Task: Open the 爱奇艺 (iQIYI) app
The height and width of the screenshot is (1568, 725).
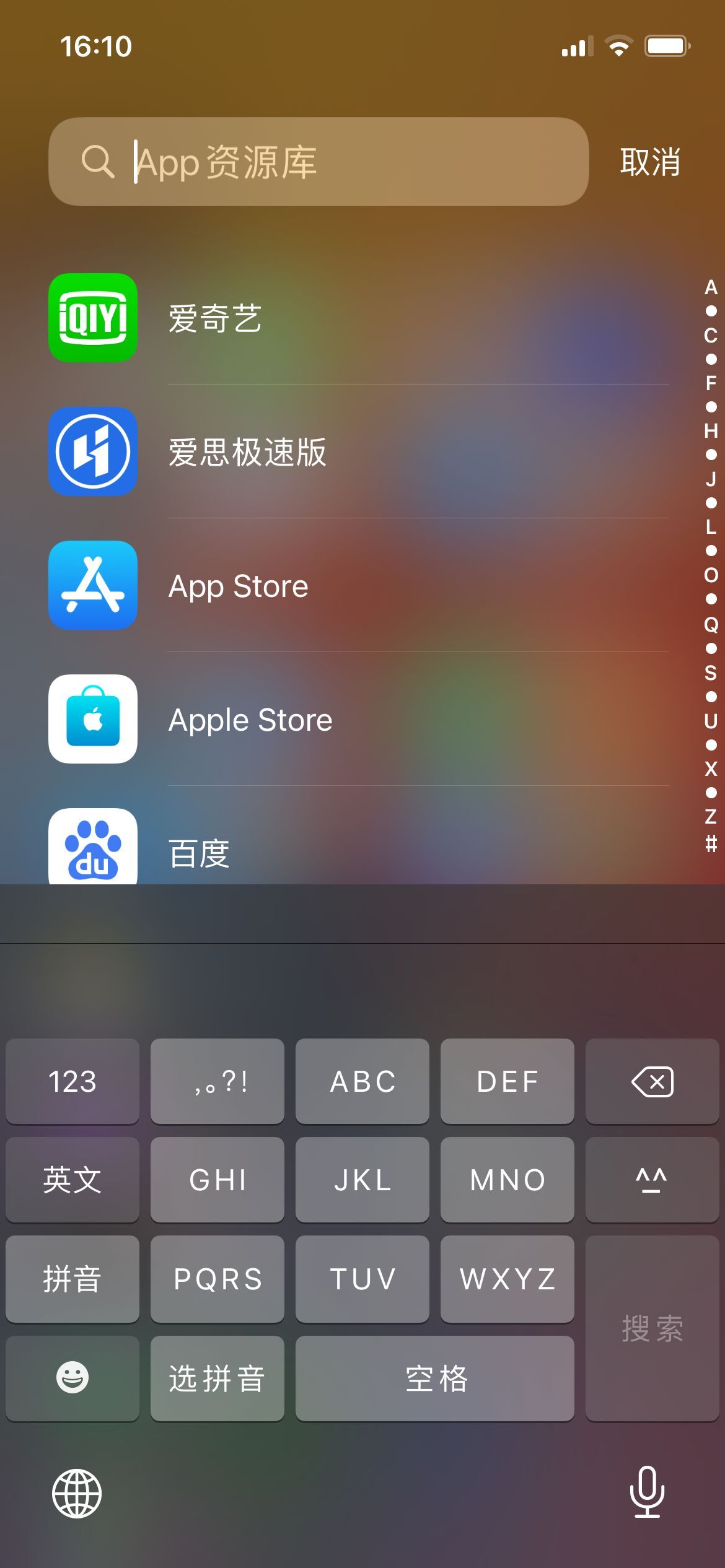Action: point(92,318)
